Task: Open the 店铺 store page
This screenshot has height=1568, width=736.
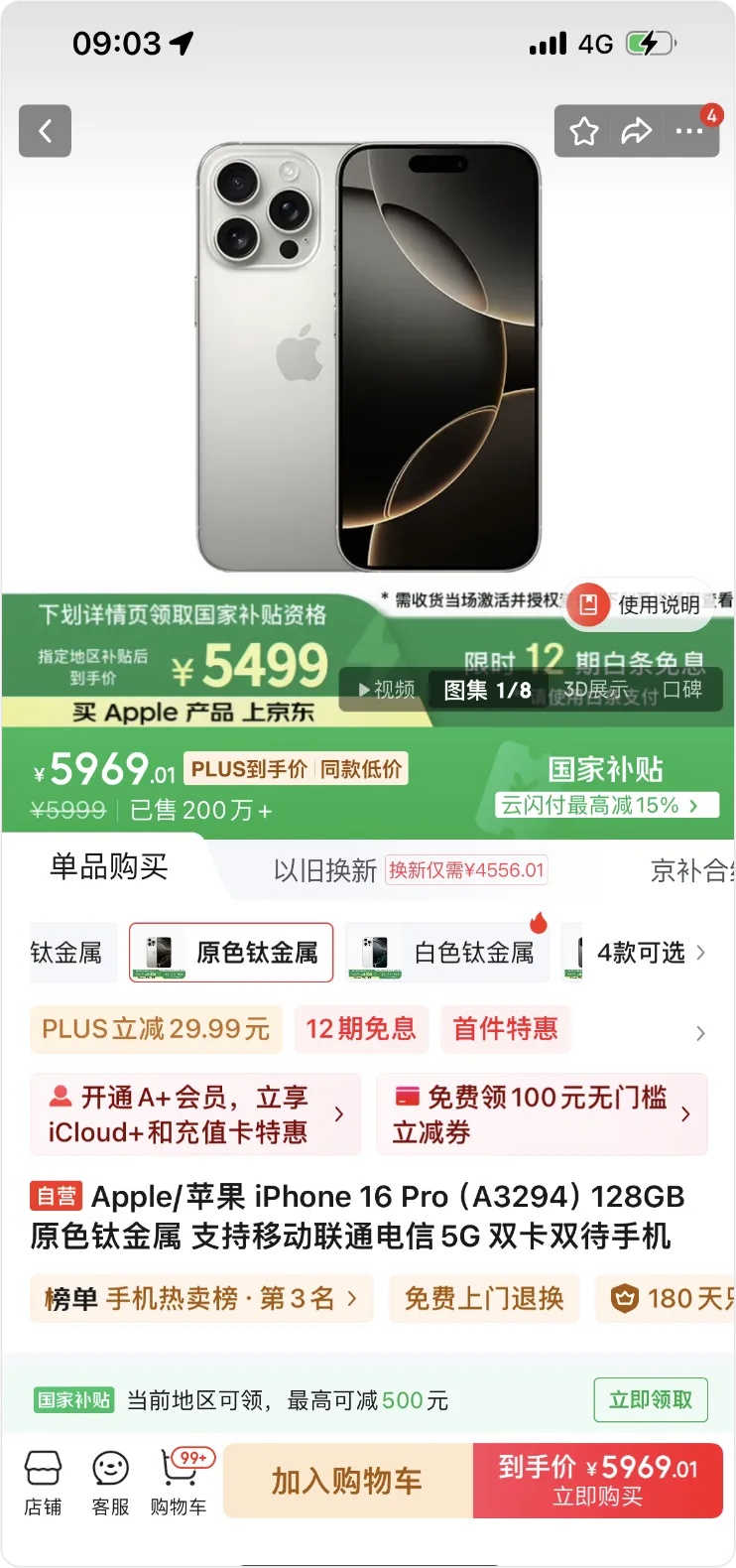Action: 43,1483
